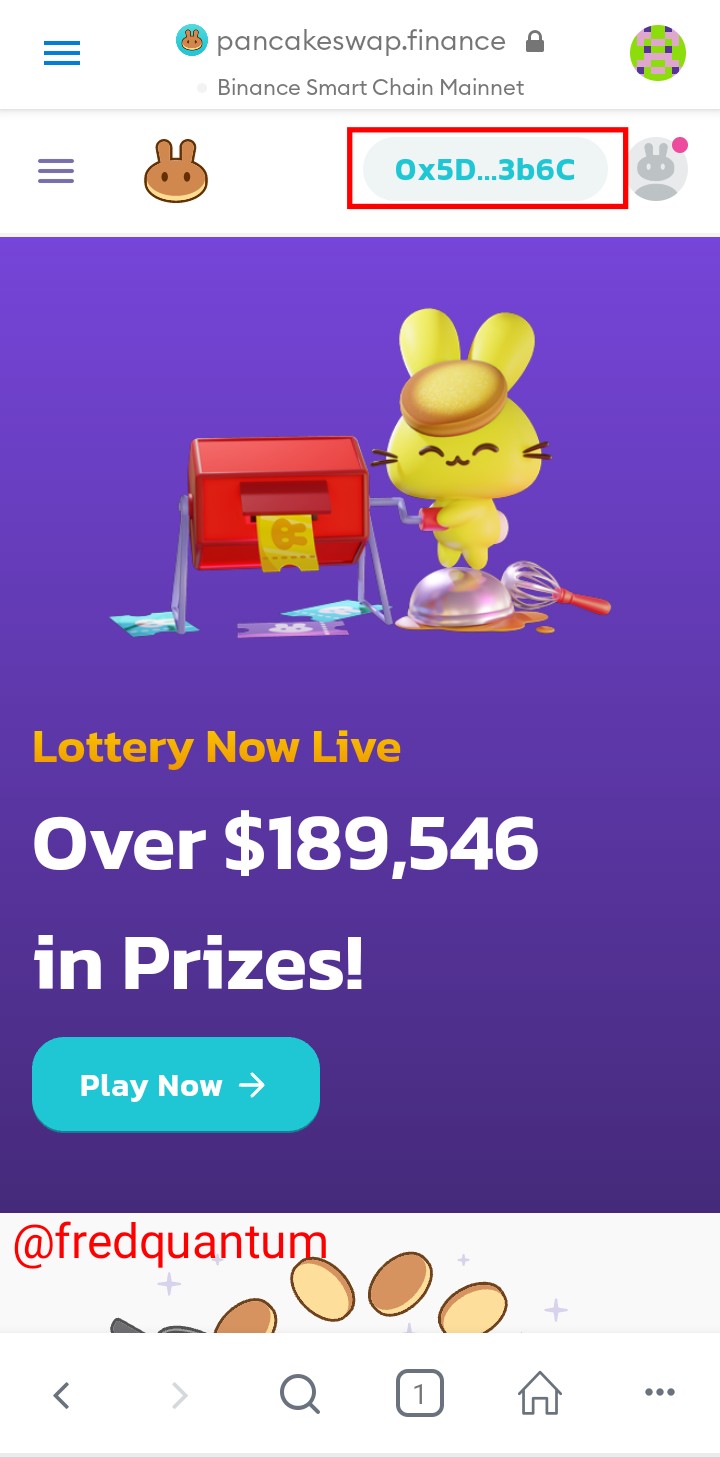Open the PancakeSwap profile avatar

657,169
